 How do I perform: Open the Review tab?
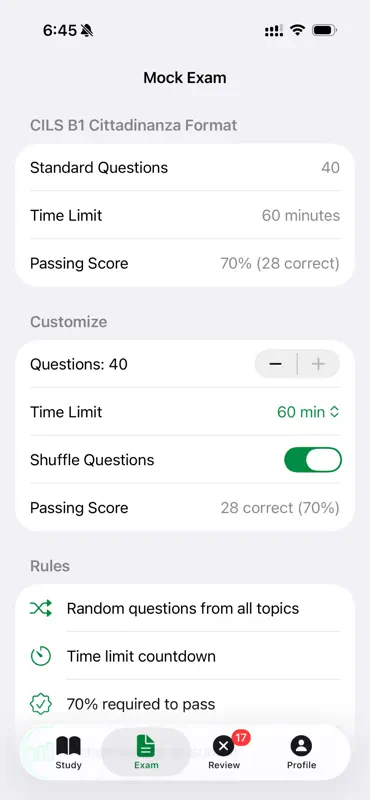coord(224,753)
